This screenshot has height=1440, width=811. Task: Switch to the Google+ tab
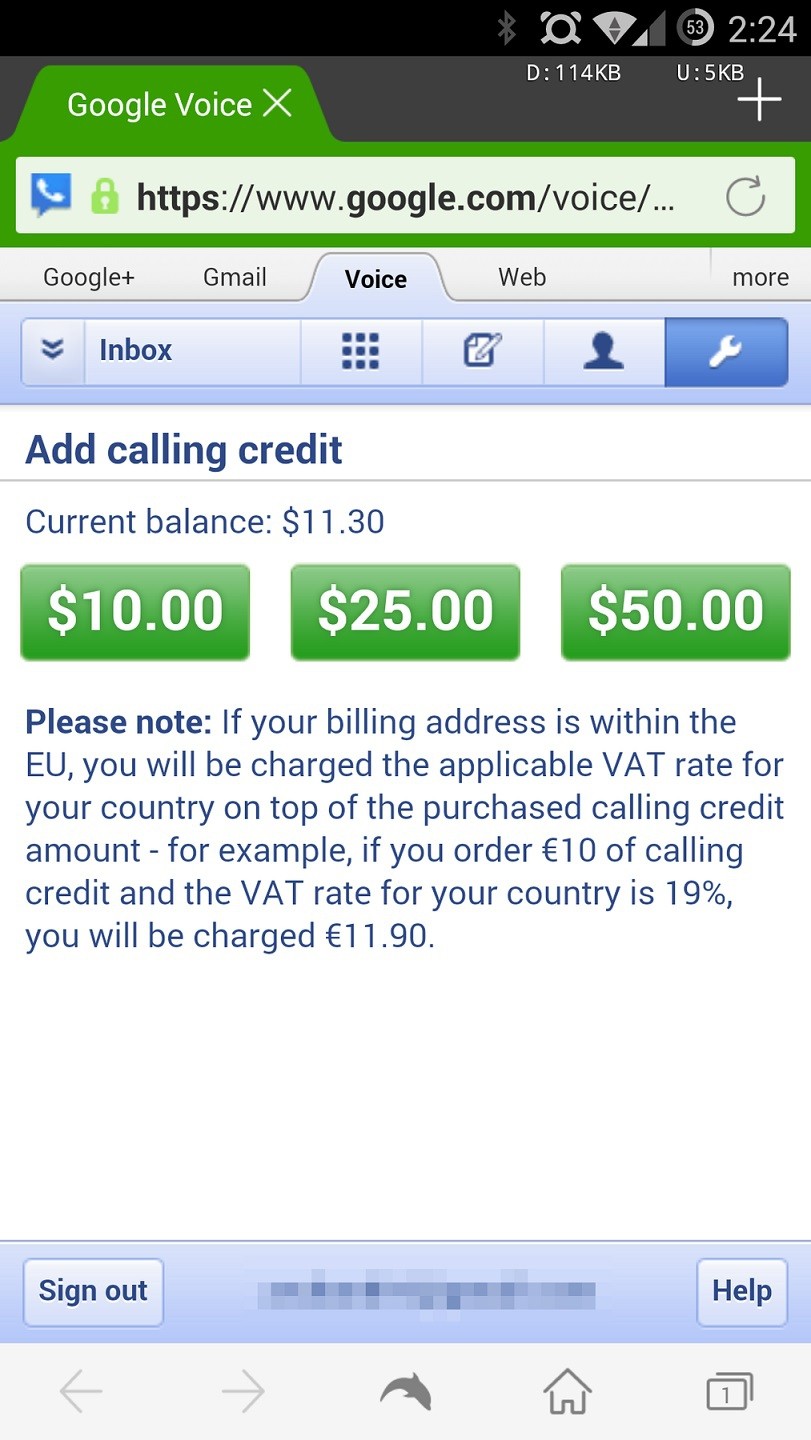tap(89, 277)
